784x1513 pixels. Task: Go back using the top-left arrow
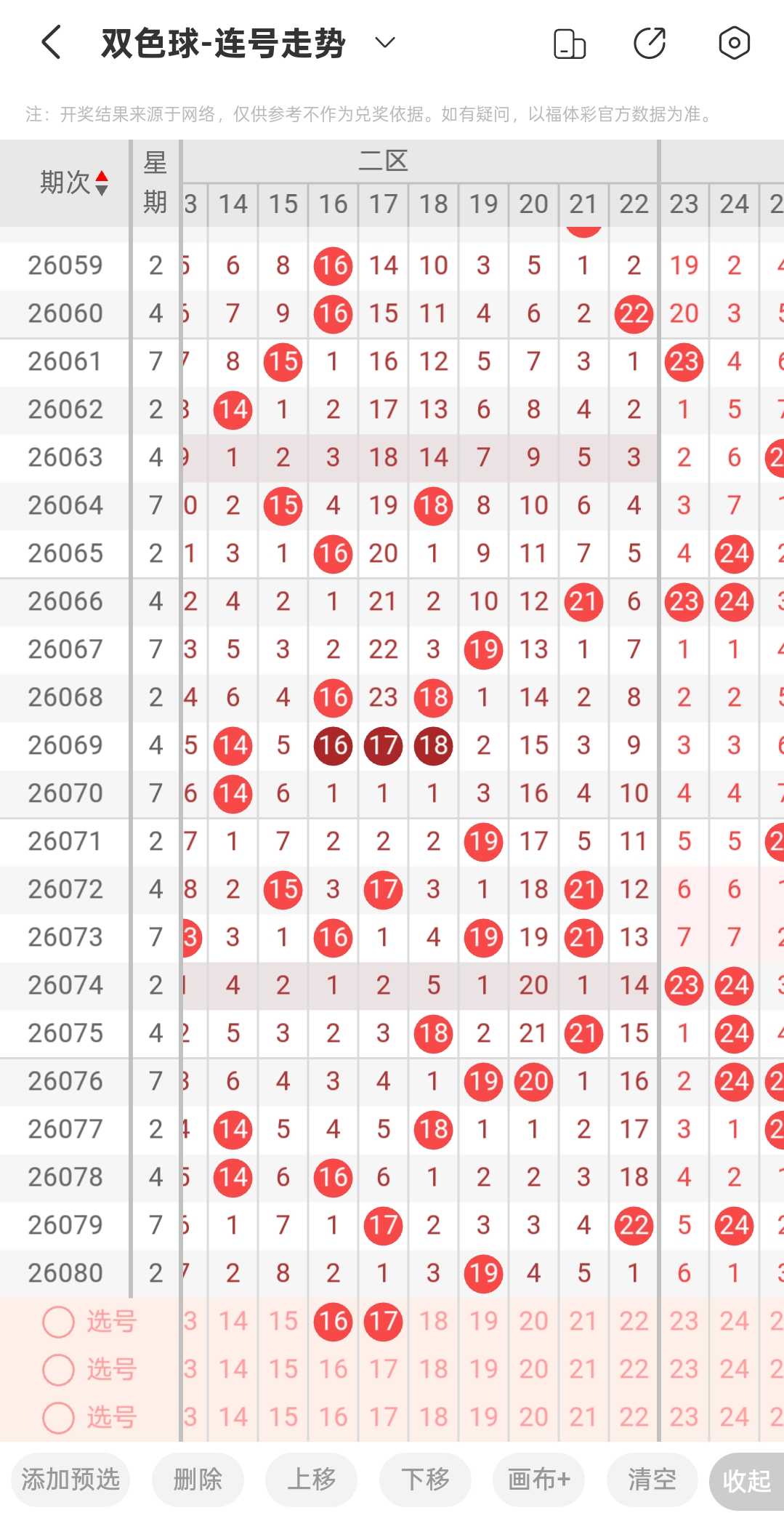point(51,42)
